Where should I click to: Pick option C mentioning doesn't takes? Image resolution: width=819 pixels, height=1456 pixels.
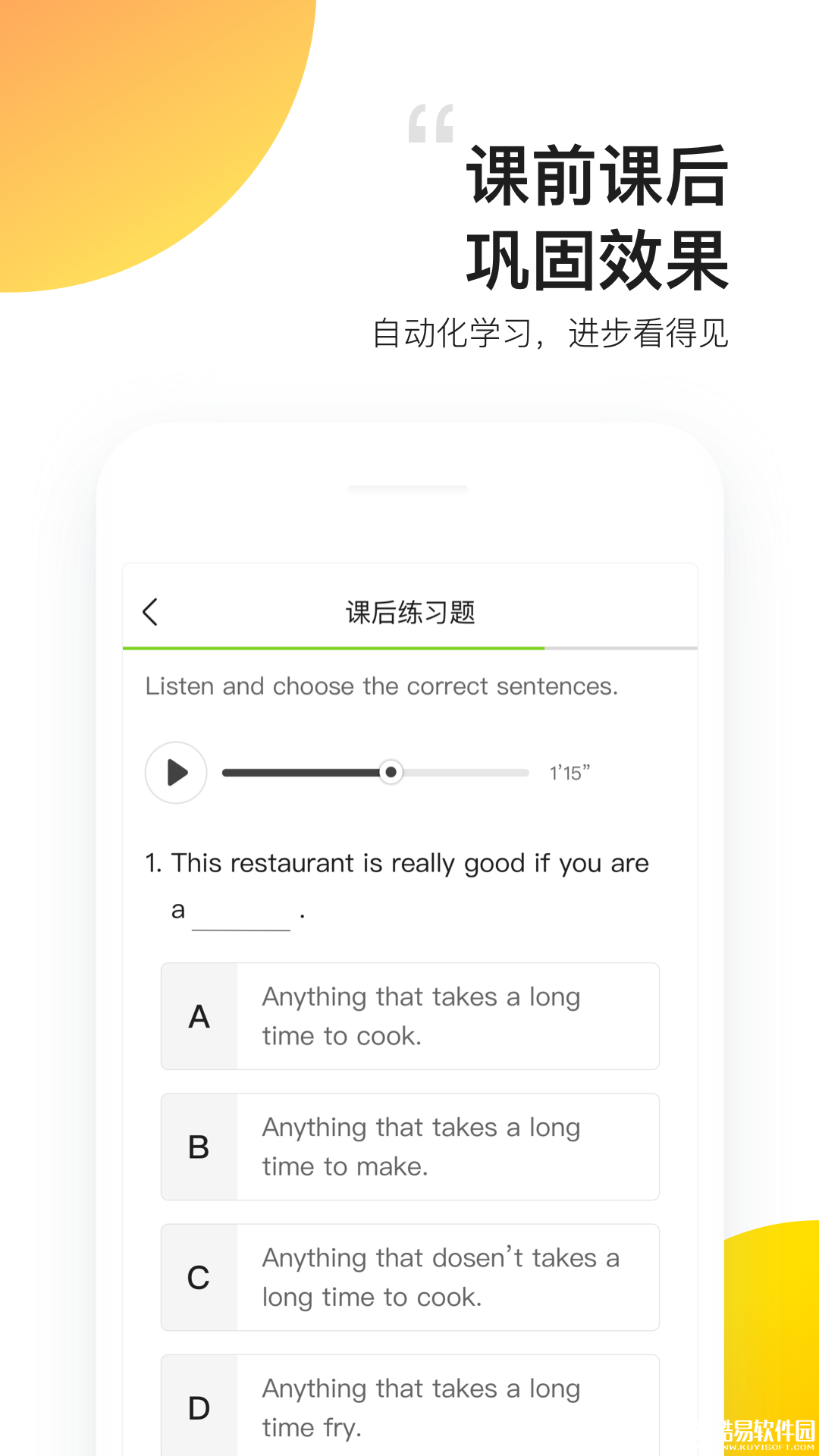point(409,1277)
